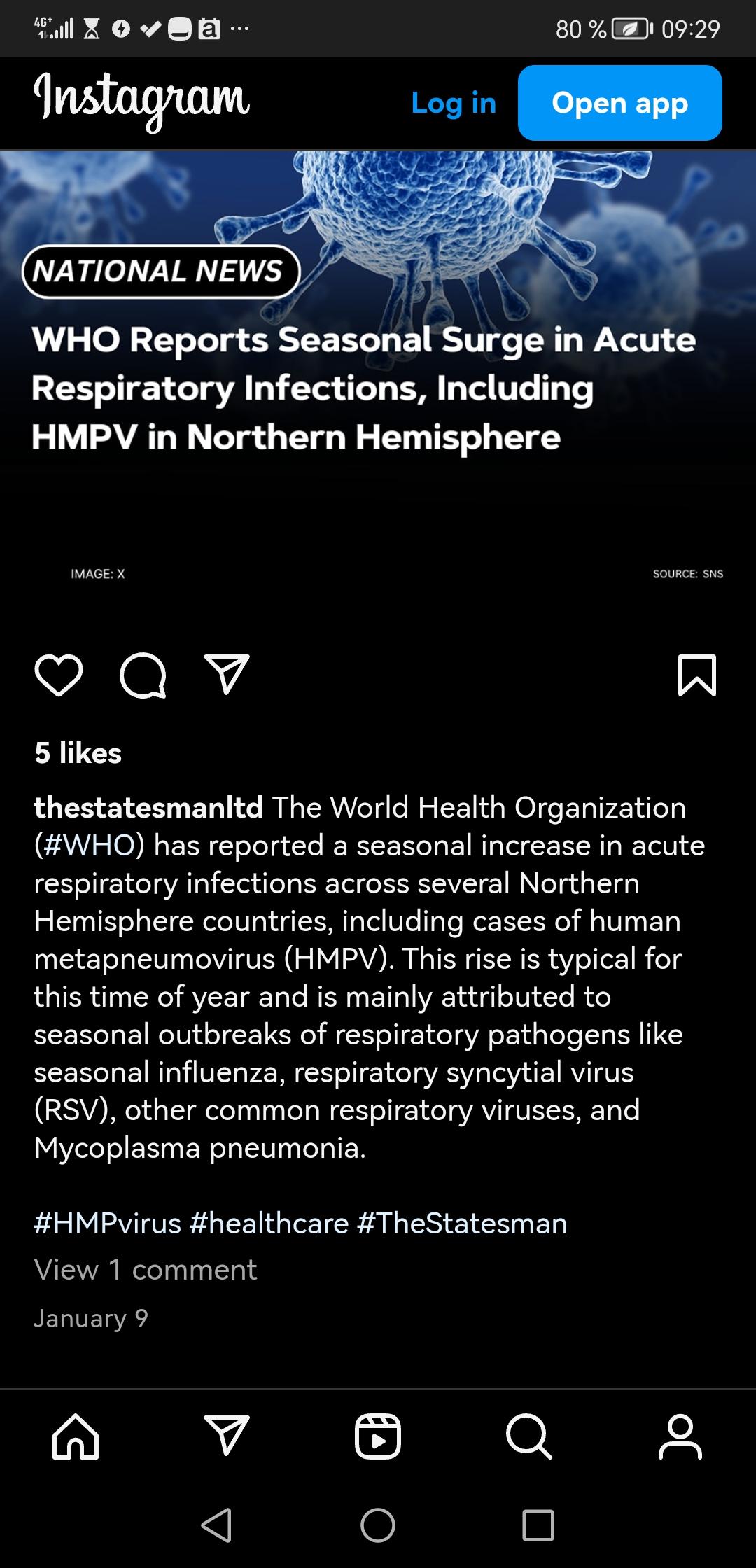View 1 comment on this post
This screenshot has height=1568, width=756.
click(x=146, y=1269)
